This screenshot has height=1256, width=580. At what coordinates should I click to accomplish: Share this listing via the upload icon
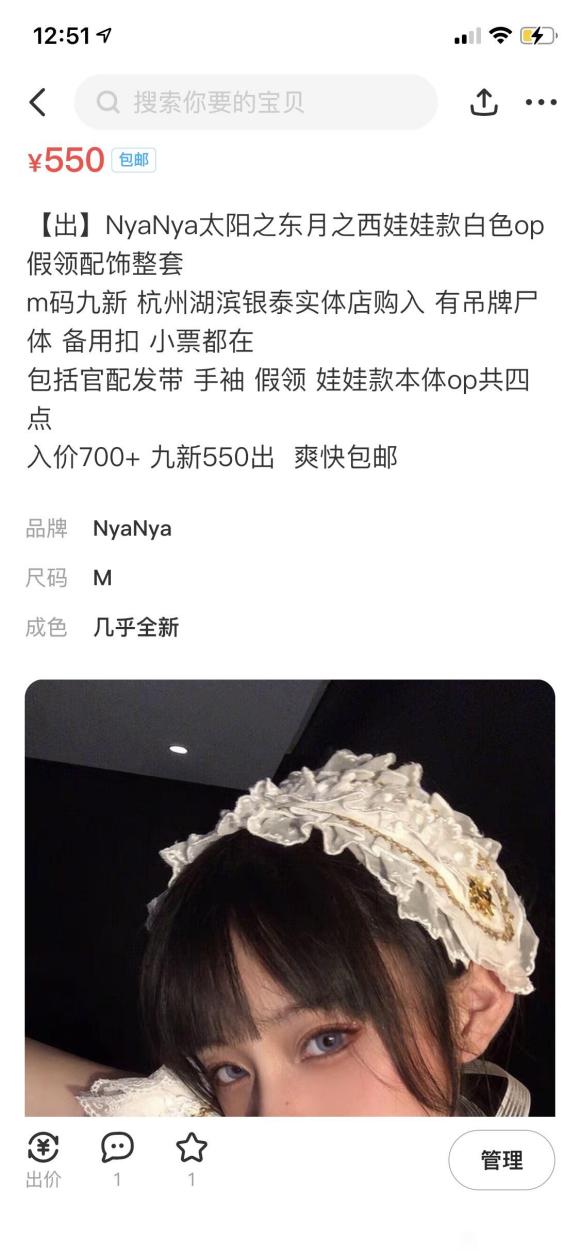pyautogui.click(x=484, y=102)
